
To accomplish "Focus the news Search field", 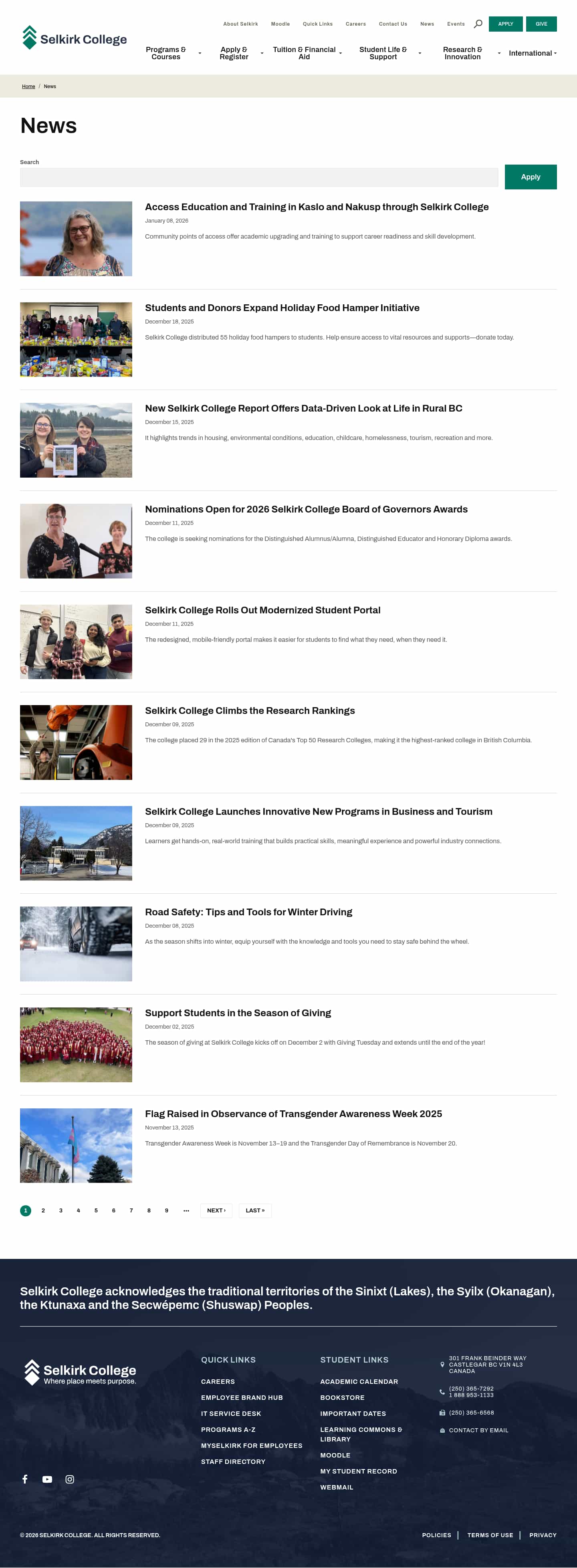I will [258, 177].
